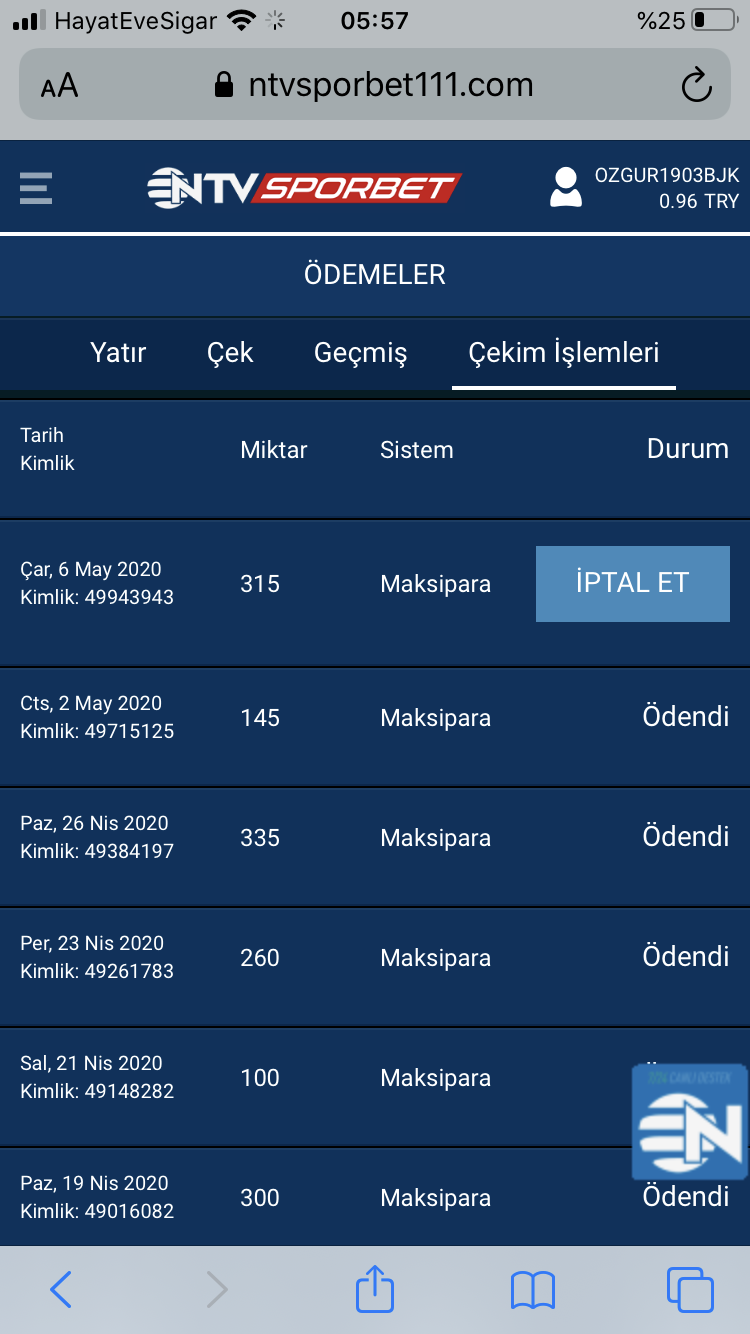
Task: Open Safari bookmarks
Action: [532, 1290]
